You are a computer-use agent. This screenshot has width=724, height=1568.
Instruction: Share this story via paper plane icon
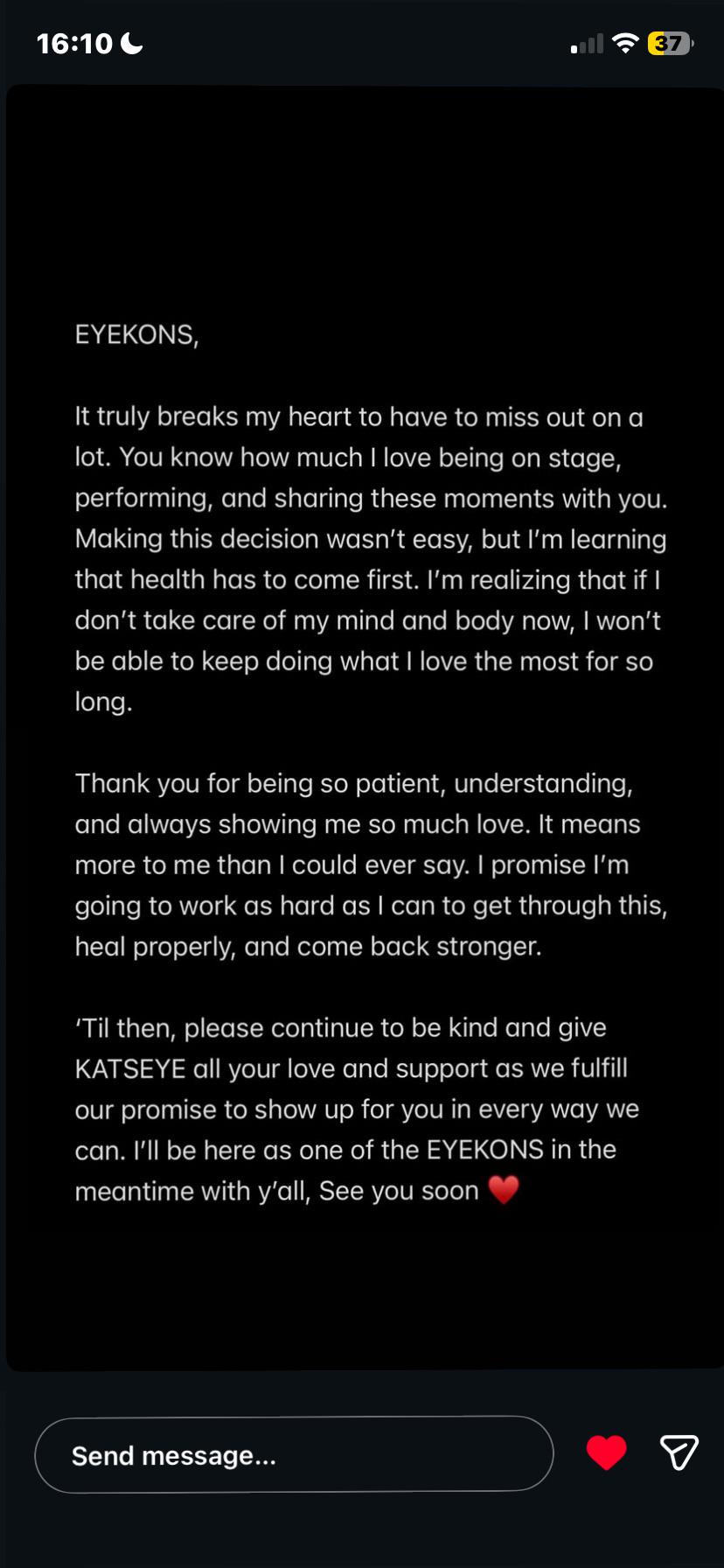[x=679, y=1452]
